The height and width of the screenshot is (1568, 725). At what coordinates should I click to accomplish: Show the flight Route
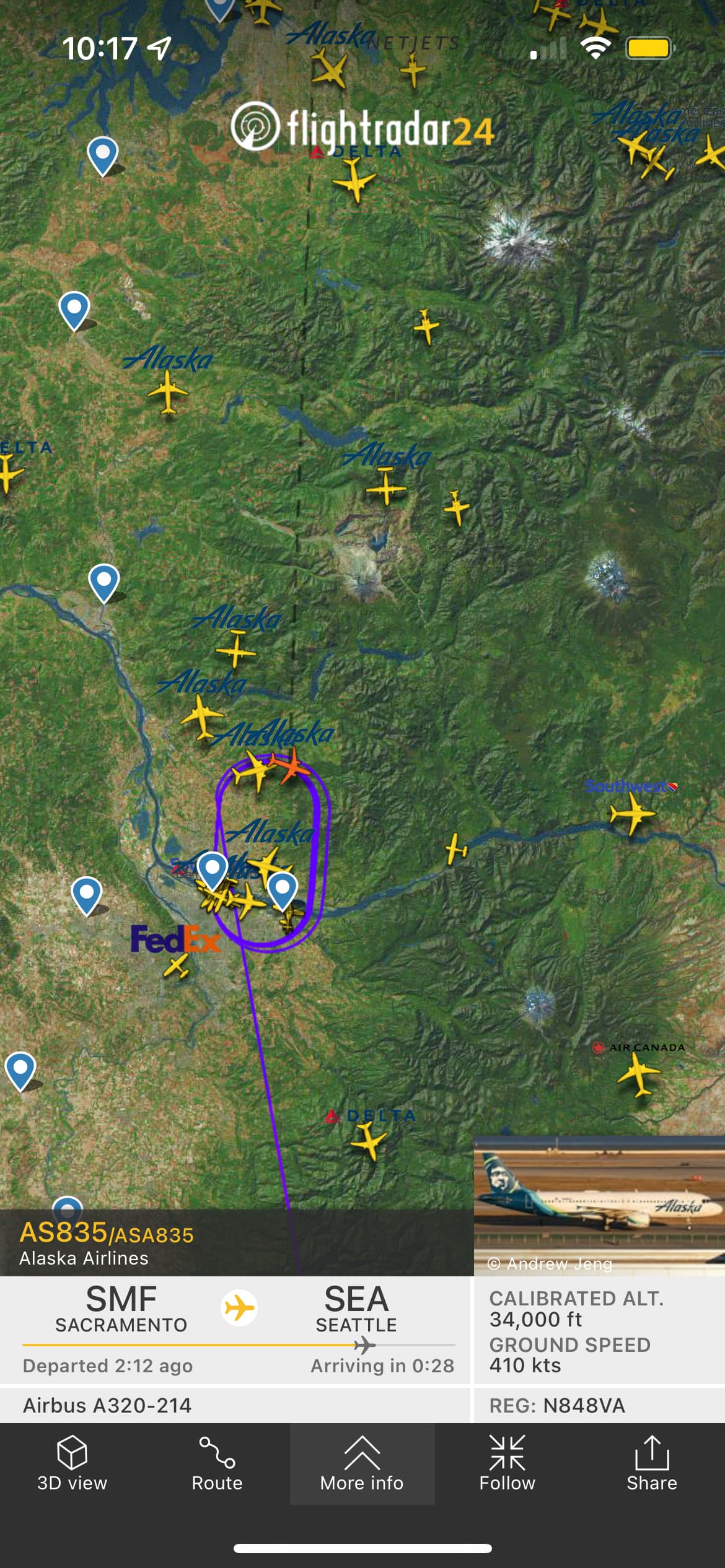click(x=217, y=1464)
